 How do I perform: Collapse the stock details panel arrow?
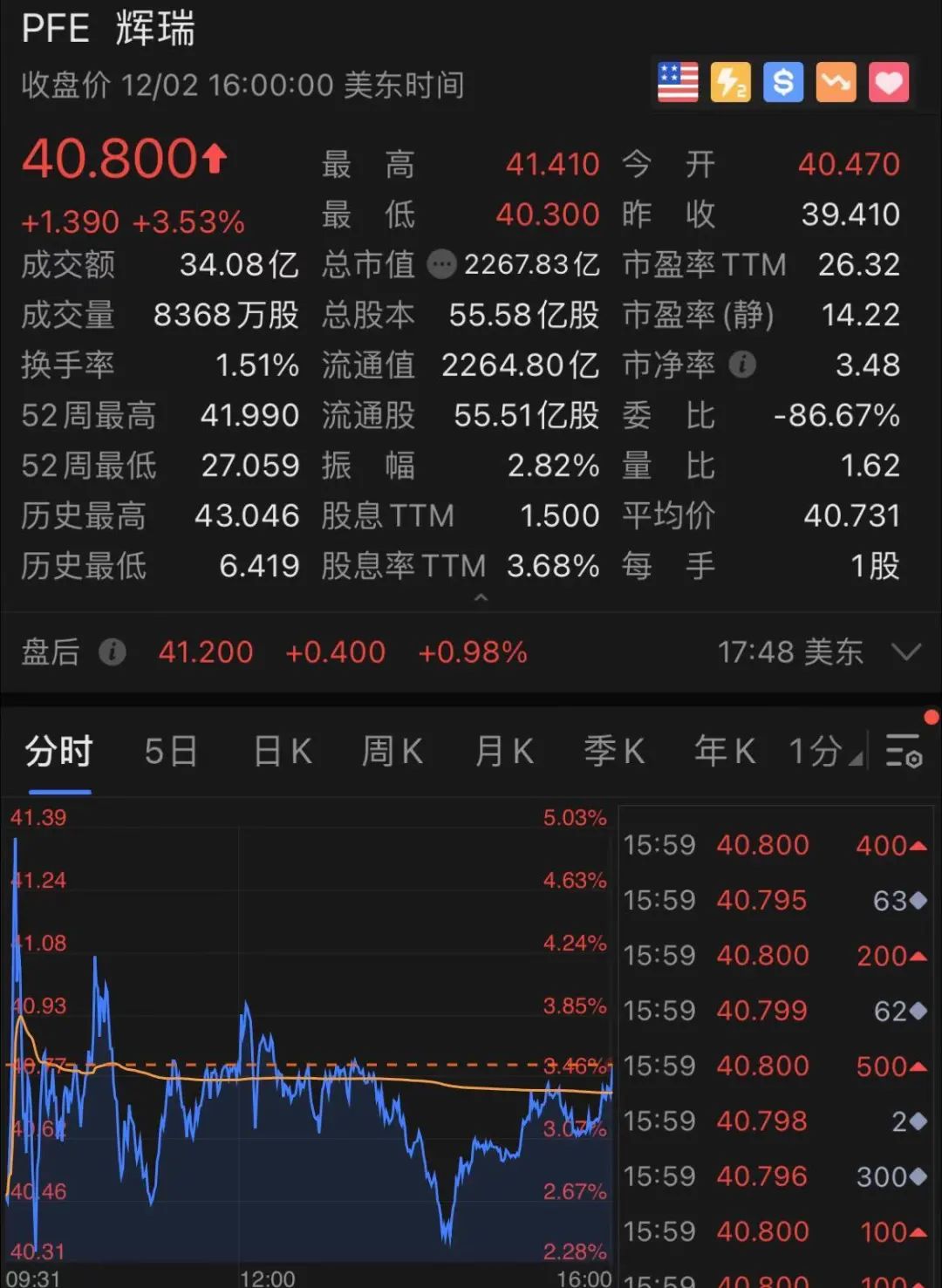click(481, 598)
